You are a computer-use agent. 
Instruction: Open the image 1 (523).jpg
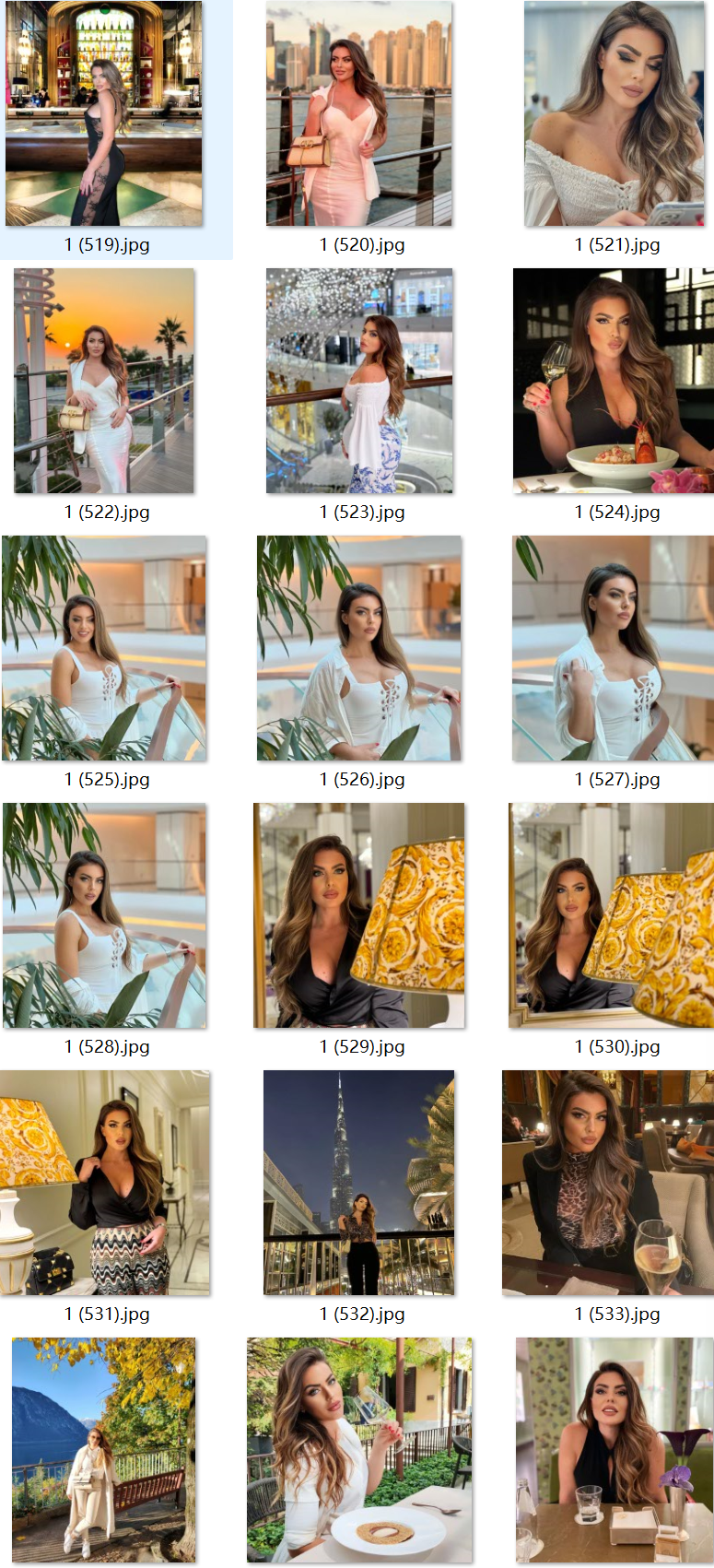coord(359,381)
